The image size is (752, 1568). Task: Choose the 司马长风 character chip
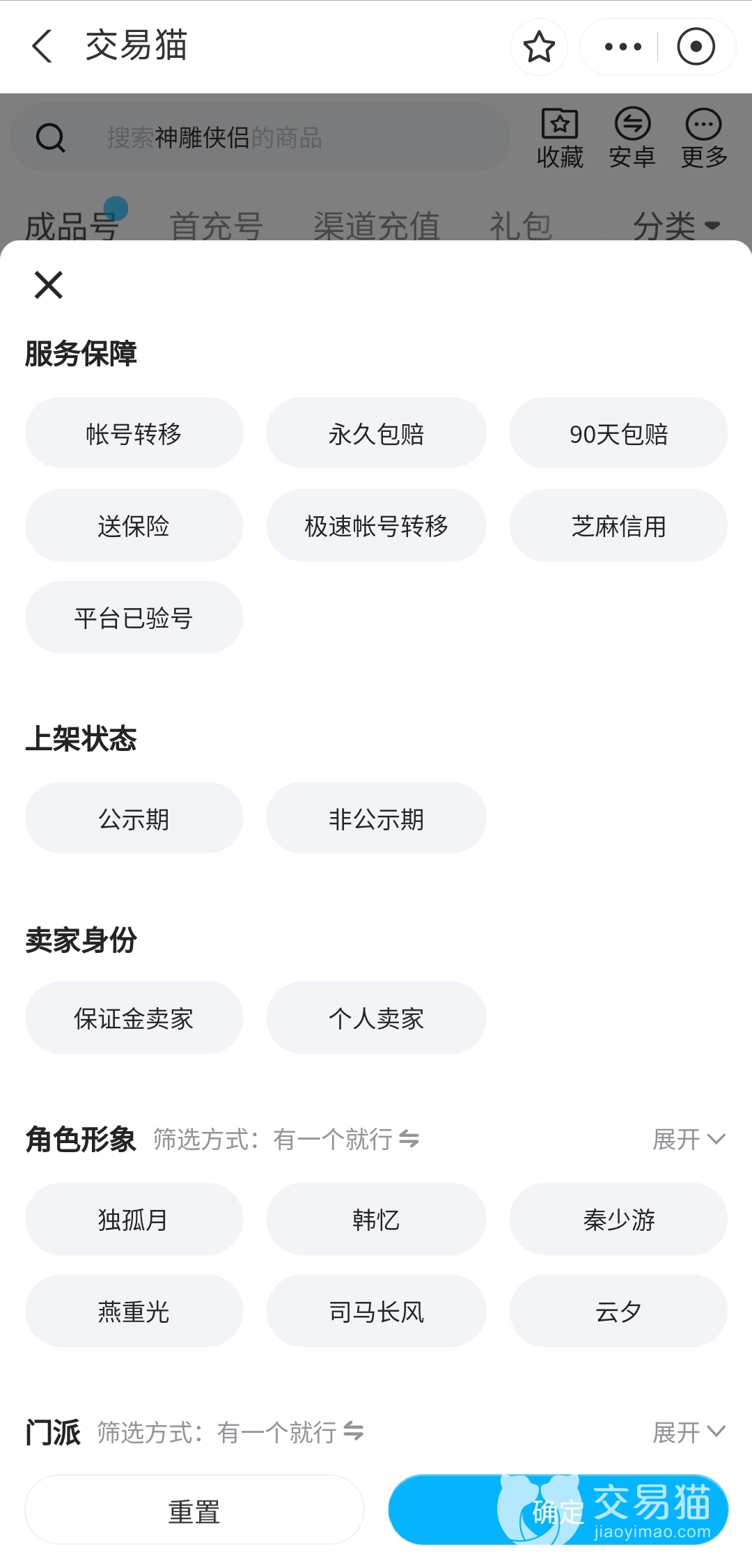click(x=376, y=1311)
